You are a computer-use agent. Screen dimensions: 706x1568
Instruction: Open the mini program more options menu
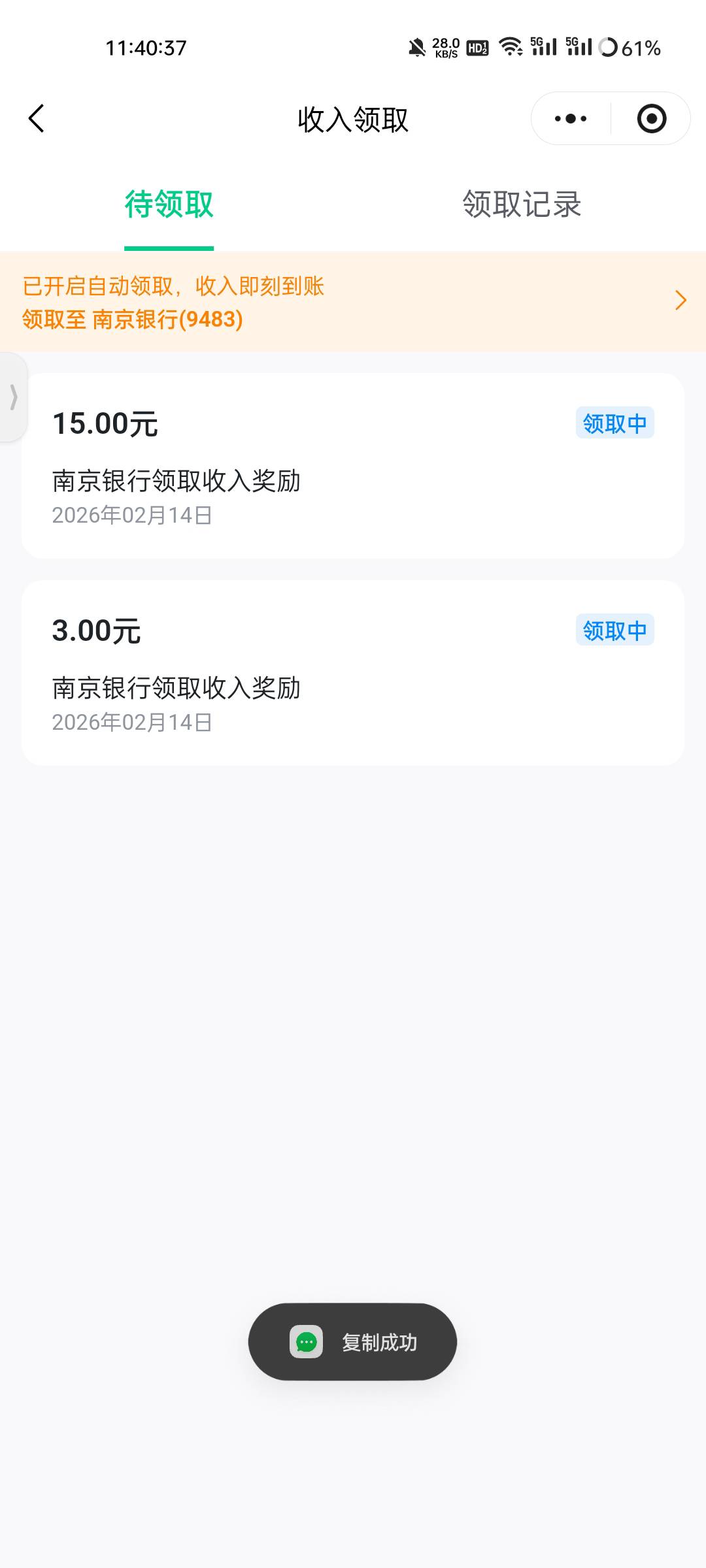(570, 119)
